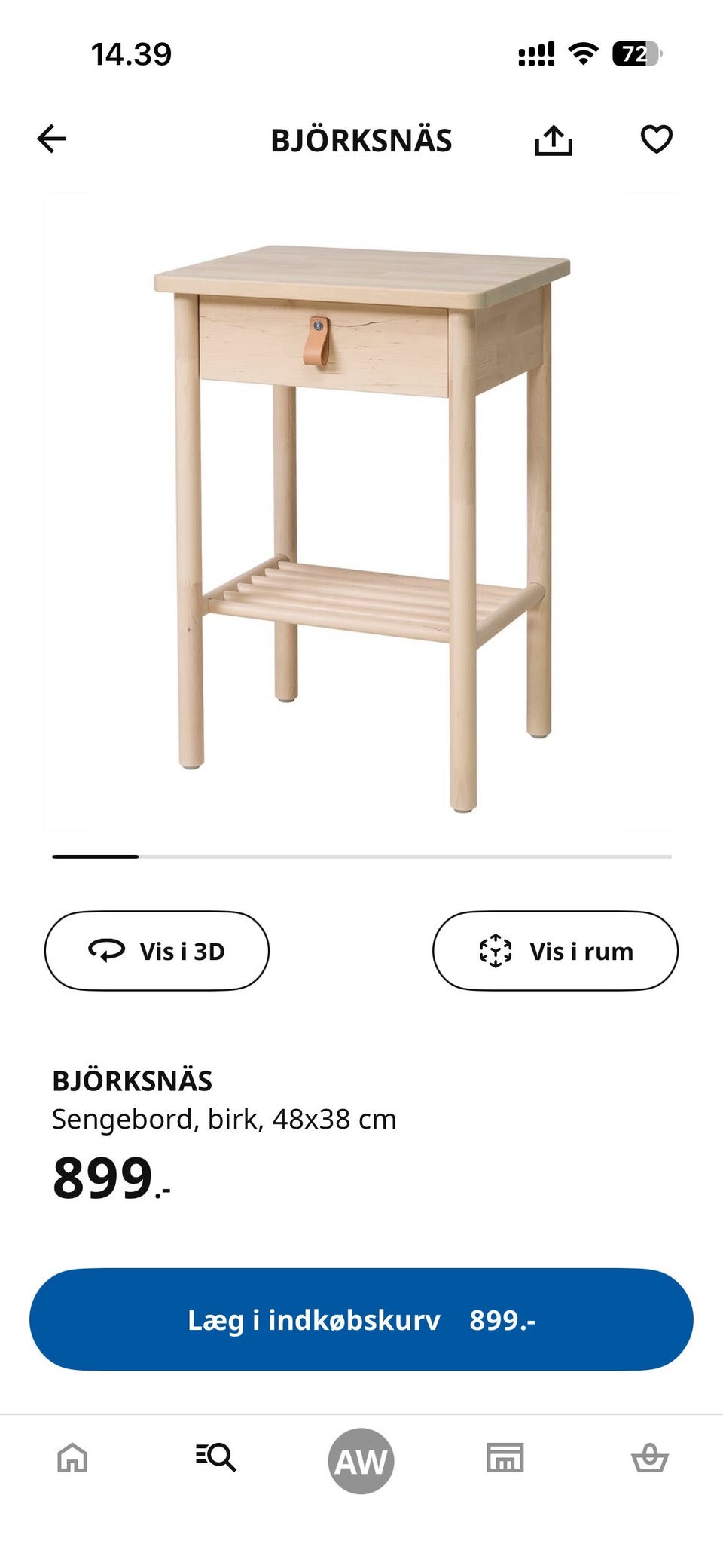Select the 3D rotation icon in Vis i 3D
This screenshot has width=723, height=1568.
(x=106, y=950)
